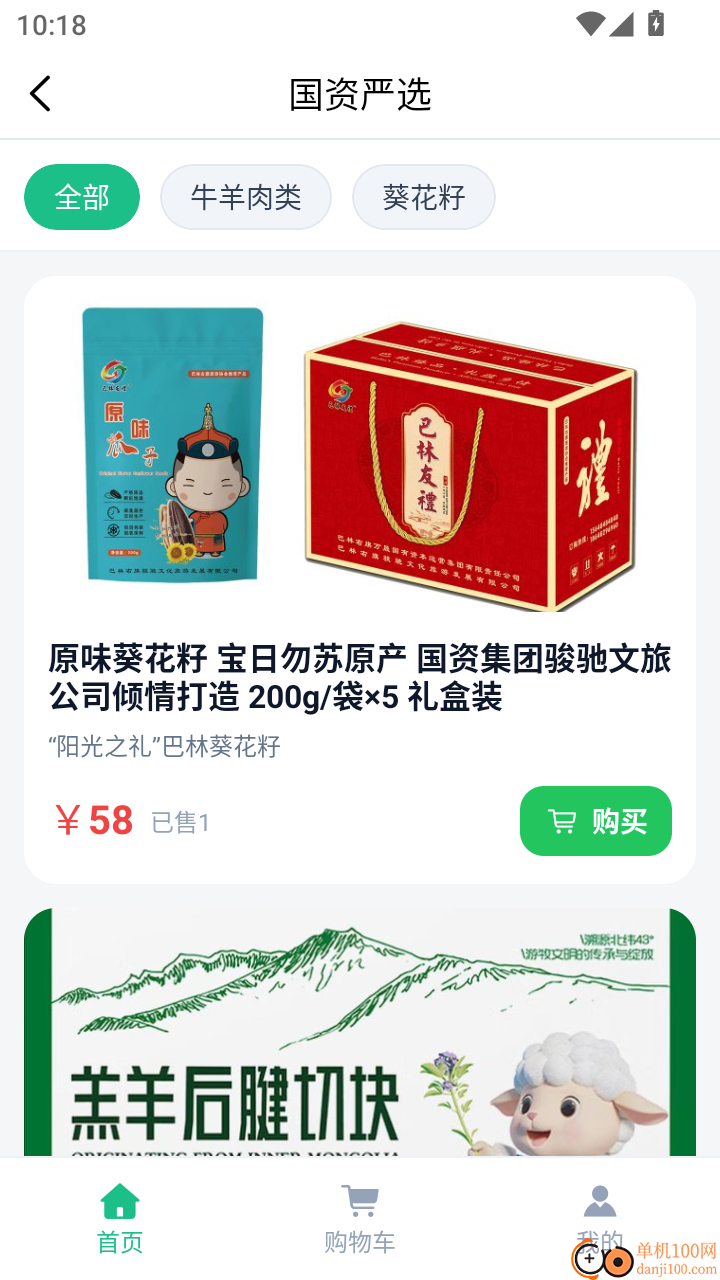Tap the cart icon inside the 购买 button
720x1280 pixels.
[564, 821]
